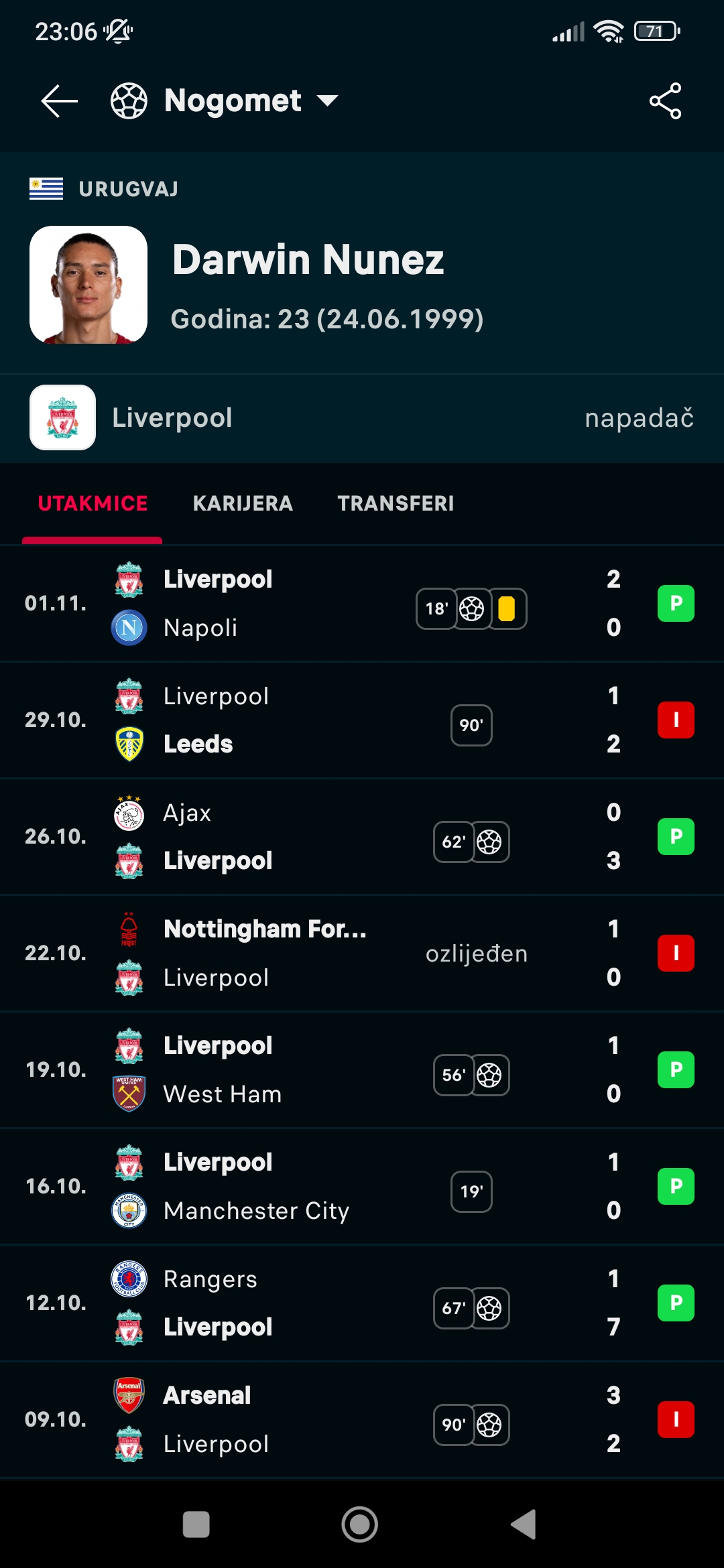Tap the system home button
Viewport: 724px width, 1568px height.
[x=360, y=1524]
